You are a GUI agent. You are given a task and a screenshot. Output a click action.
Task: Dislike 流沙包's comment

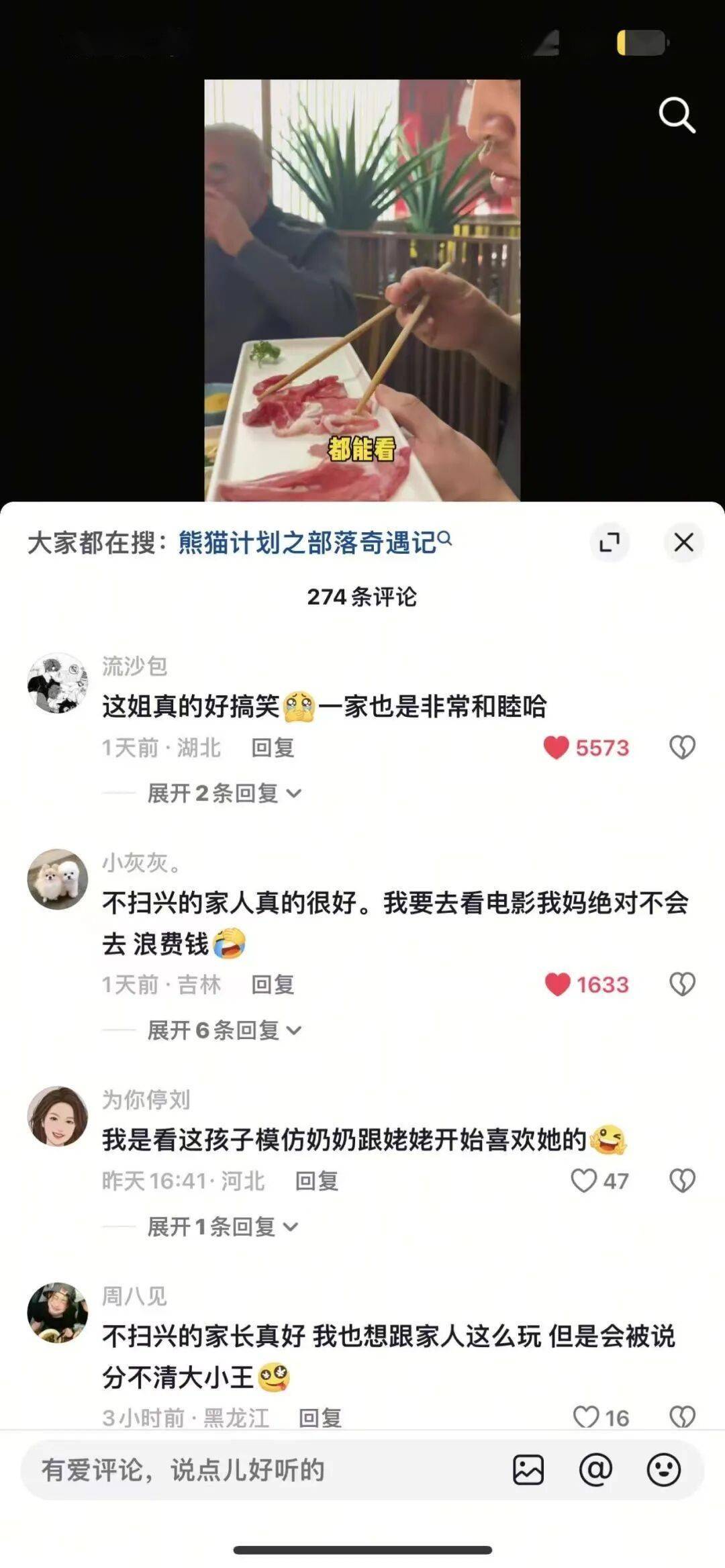[682, 748]
